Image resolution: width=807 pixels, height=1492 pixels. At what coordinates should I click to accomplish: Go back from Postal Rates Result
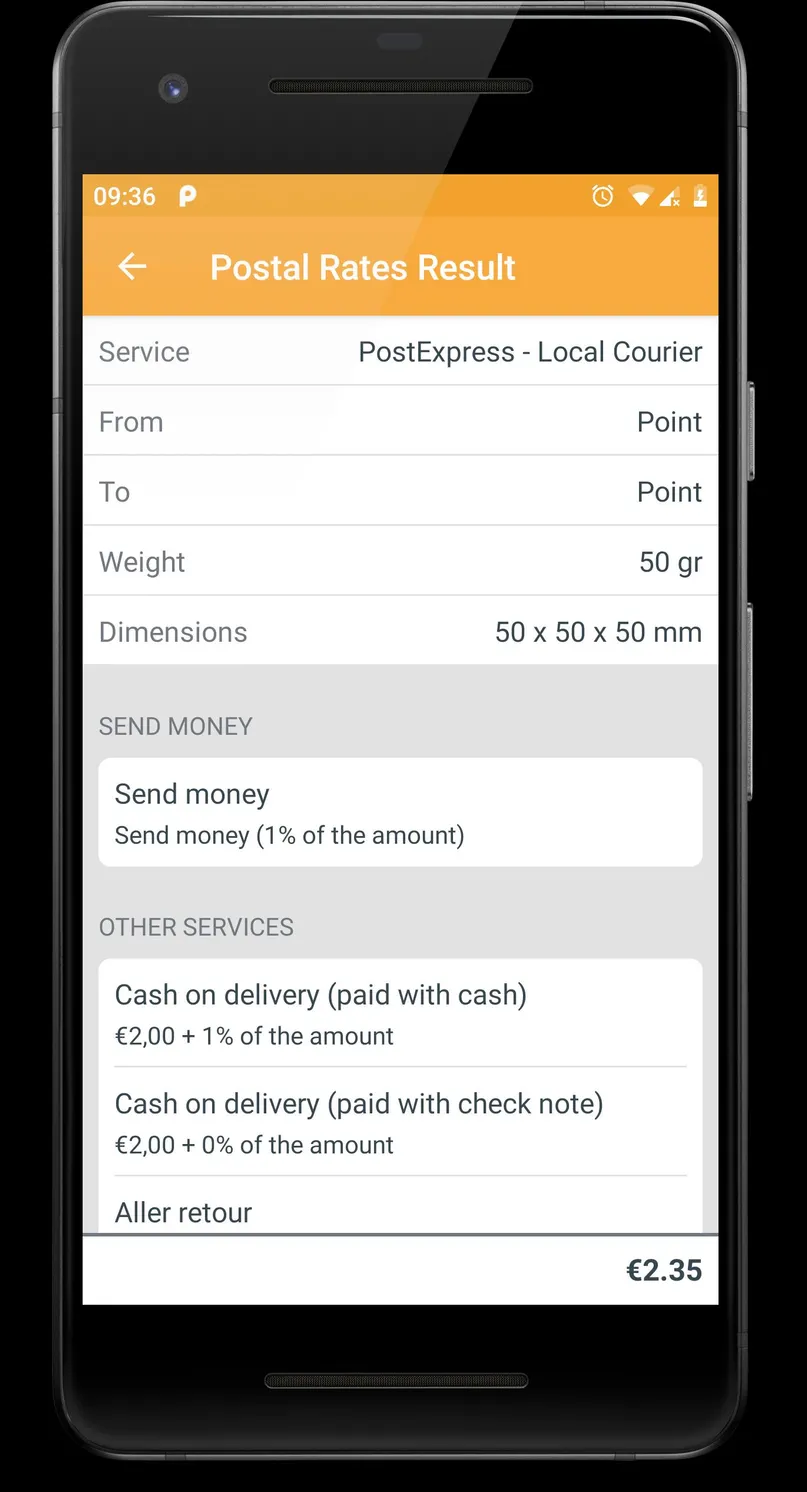(132, 266)
